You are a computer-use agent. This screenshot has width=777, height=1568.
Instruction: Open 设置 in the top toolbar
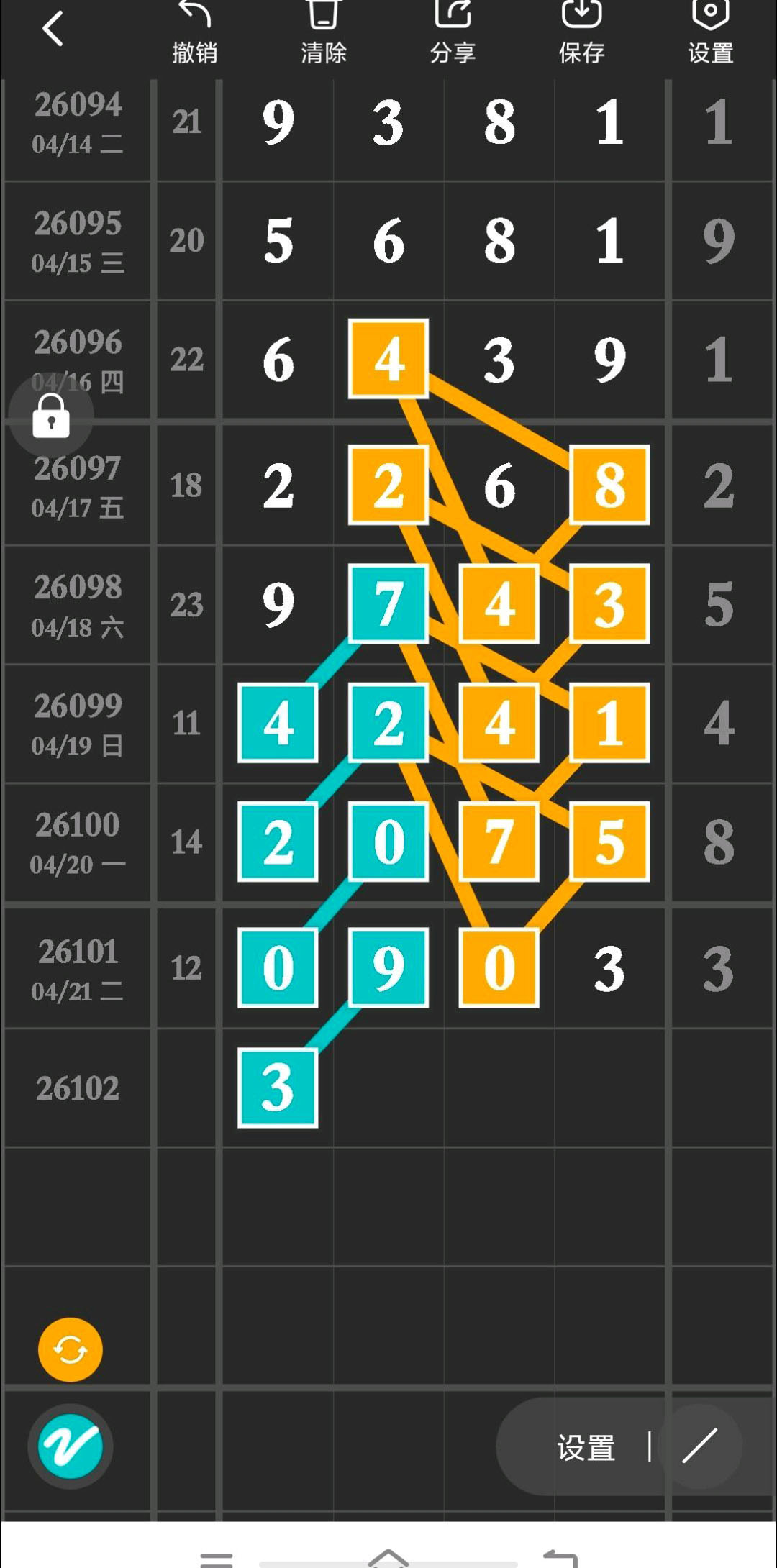tap(710, 32)
